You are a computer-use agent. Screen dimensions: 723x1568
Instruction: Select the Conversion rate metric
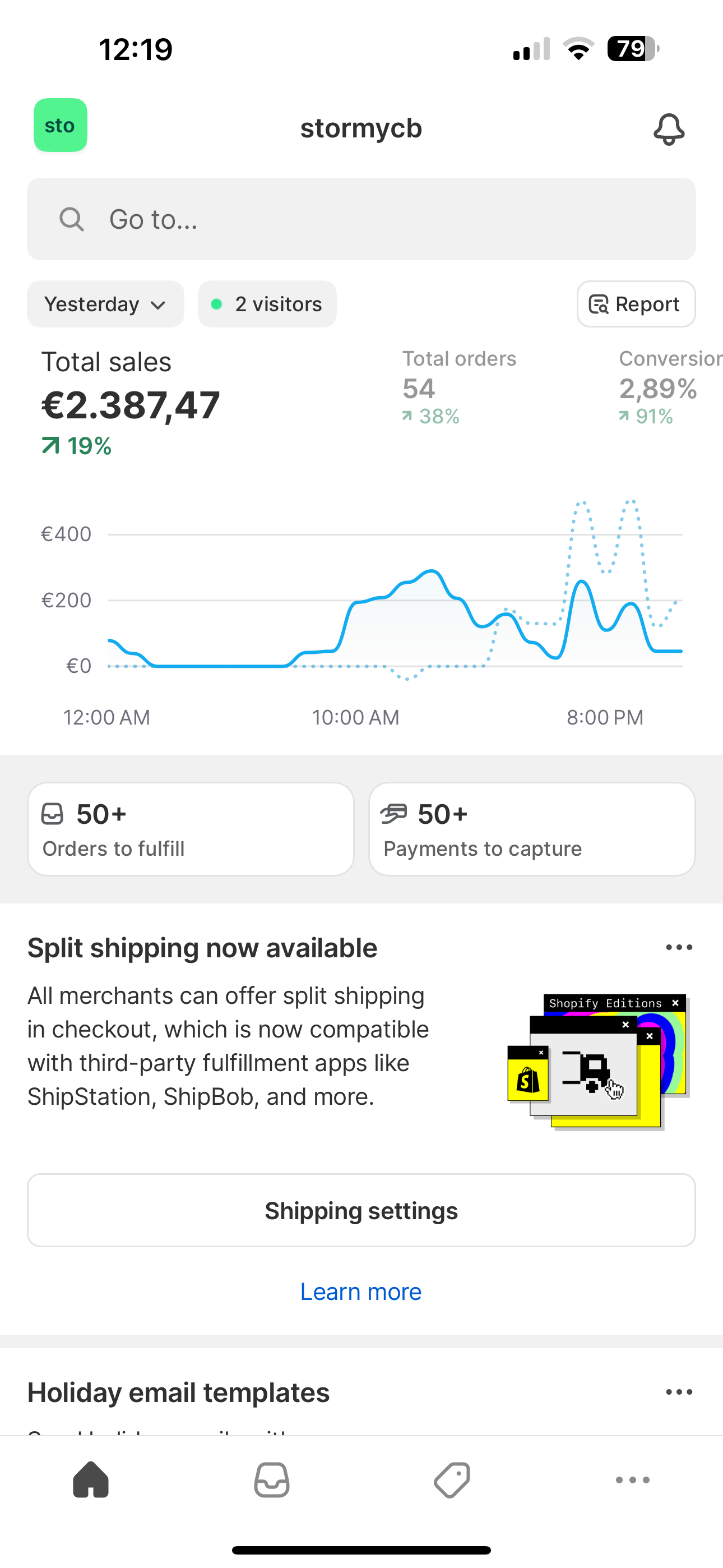pyautogui.click(x=669, y=387)
